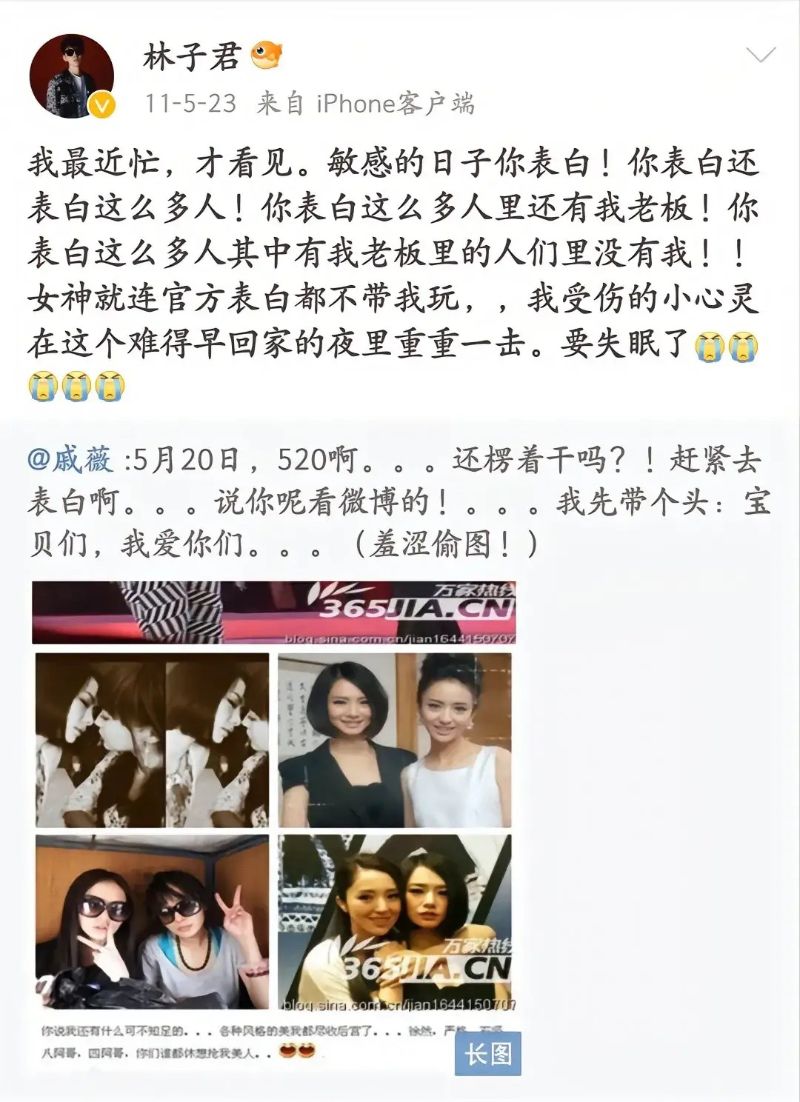Screen dimensions: 800x1102
Task: Expand the post options chevron
Action: (761, 54)
